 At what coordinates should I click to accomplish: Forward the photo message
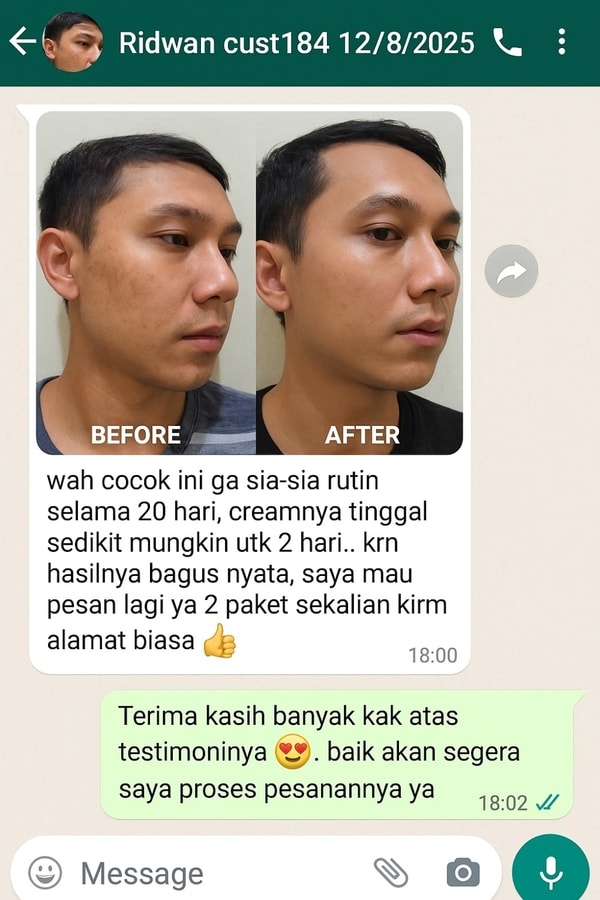[511, 271]
